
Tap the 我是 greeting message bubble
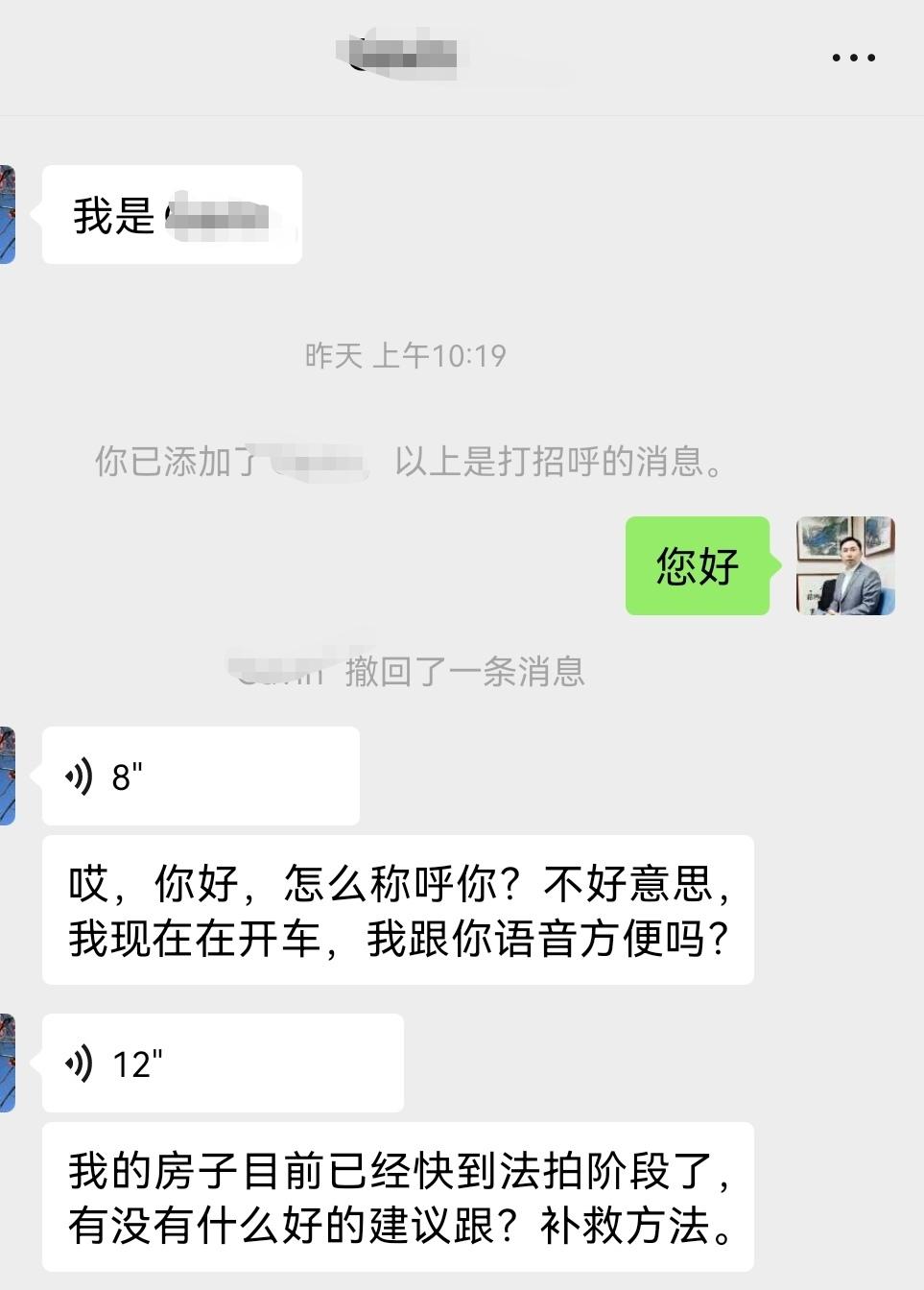(171, 213)
